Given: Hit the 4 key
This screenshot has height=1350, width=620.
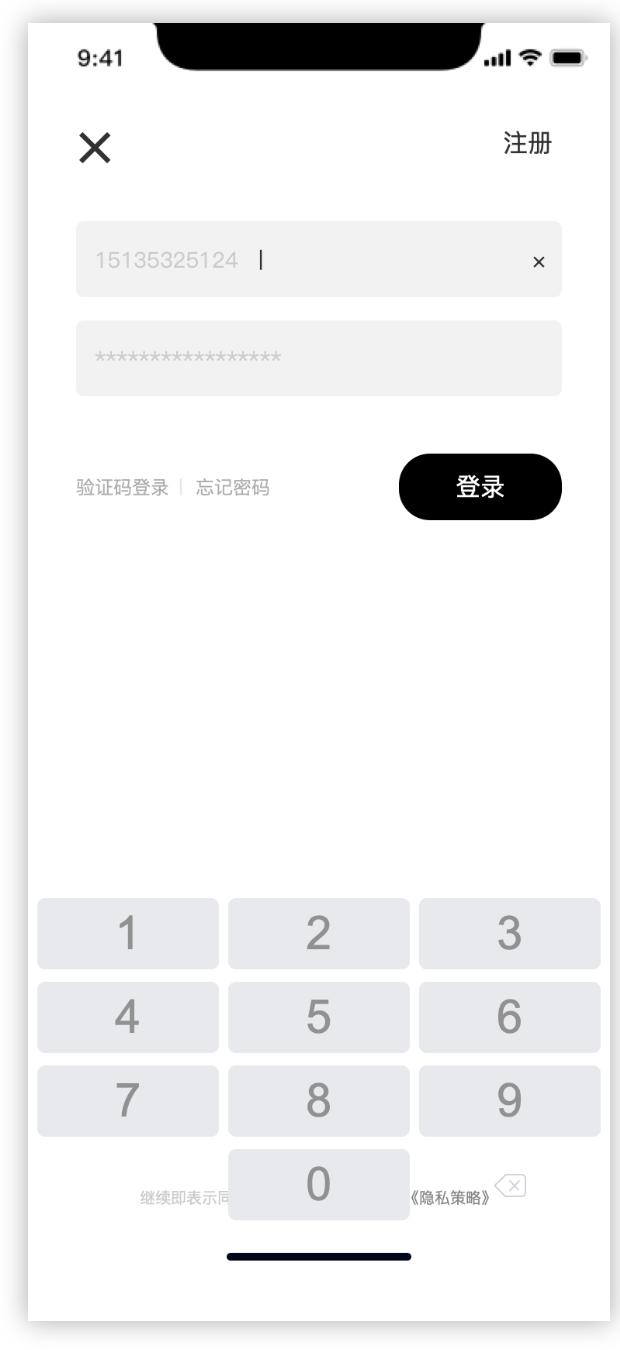Looking at the screenshot, I should [128, 1017].
